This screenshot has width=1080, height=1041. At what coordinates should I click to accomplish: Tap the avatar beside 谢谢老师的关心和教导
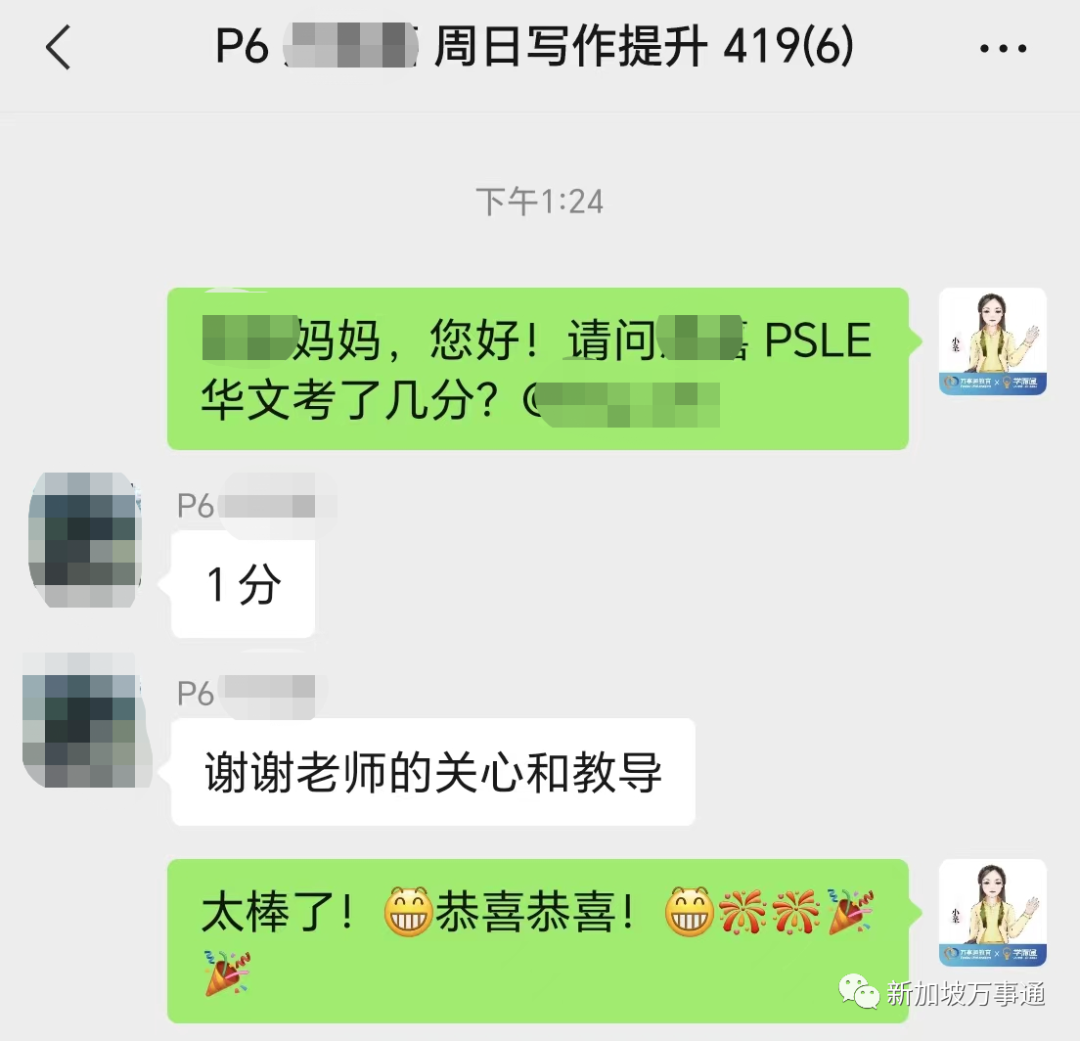coord(85,719)
